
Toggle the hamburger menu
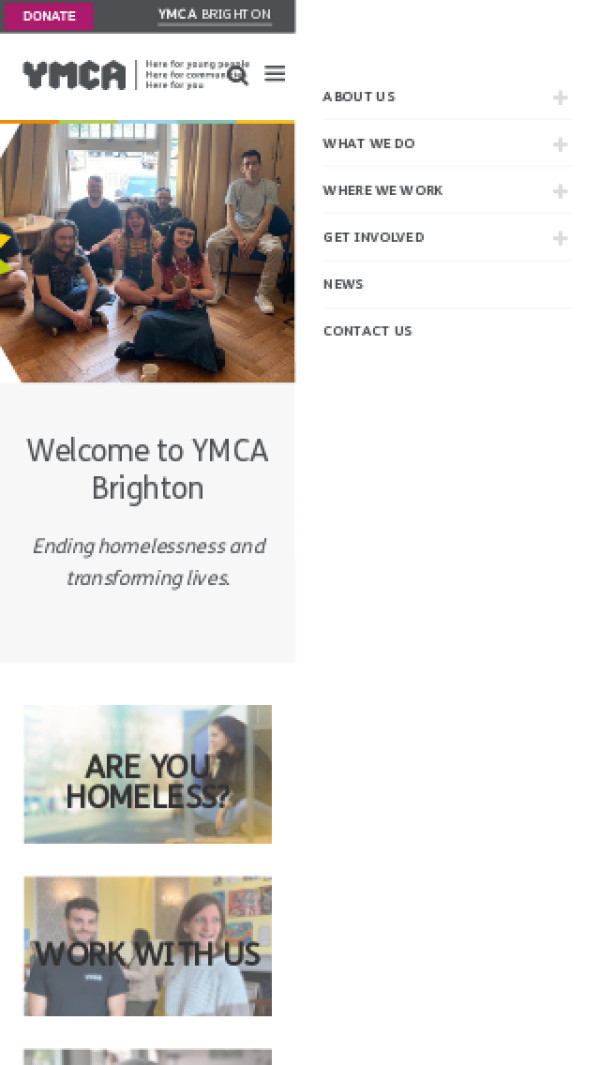(275, 74)
